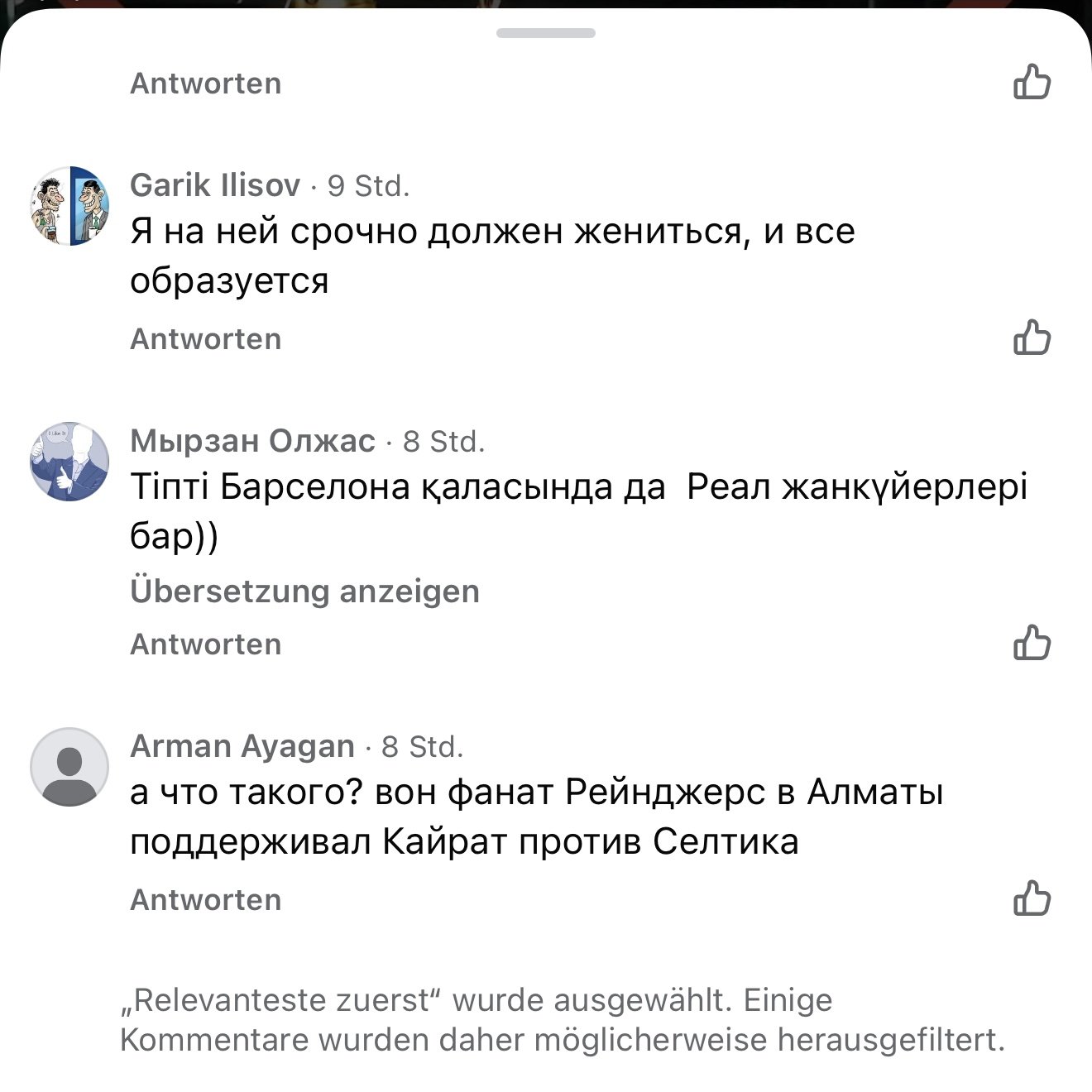Like Мырзан Олжас's comment
The image size is (1092, 1092).
pyautogui.click(x=1032, y=643)
